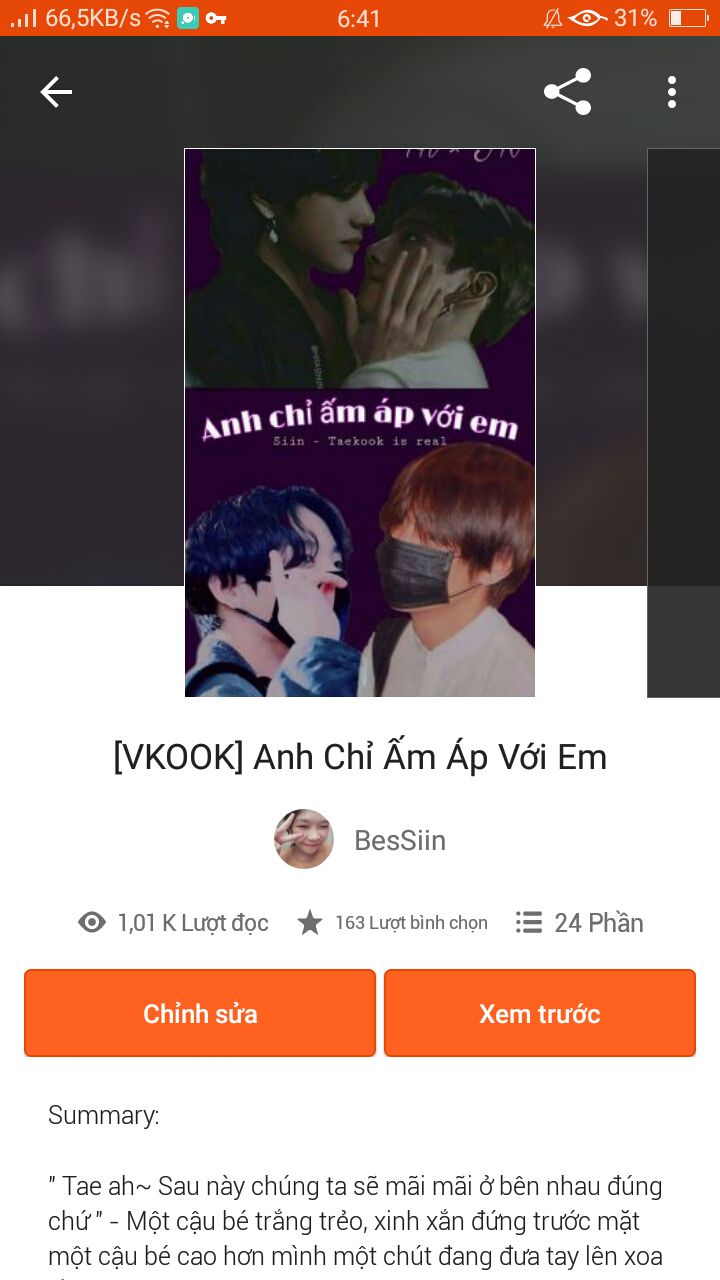720x1280 pixels.
Task: Tap the Chỉnh sửa button
Action: [x=200, y=1013]
